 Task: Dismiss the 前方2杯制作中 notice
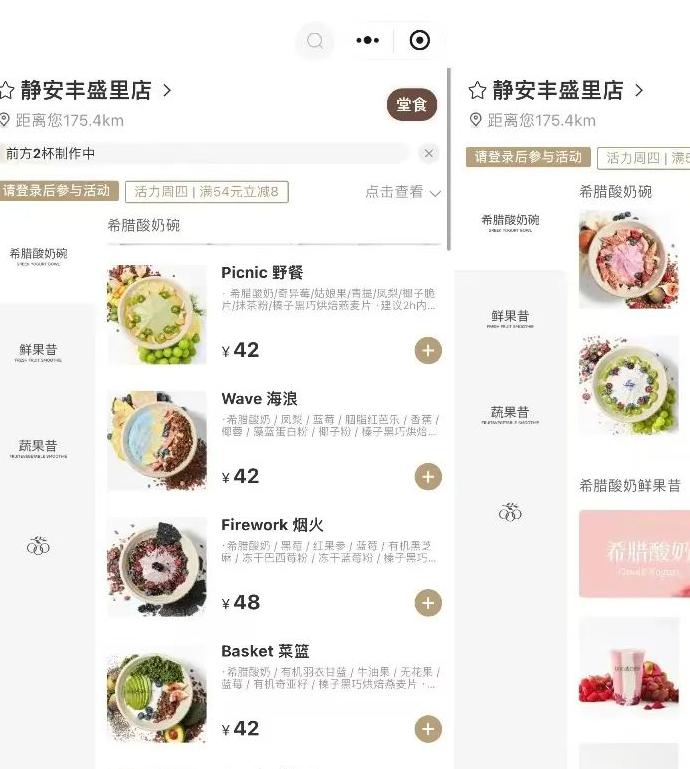click(428, 153)
